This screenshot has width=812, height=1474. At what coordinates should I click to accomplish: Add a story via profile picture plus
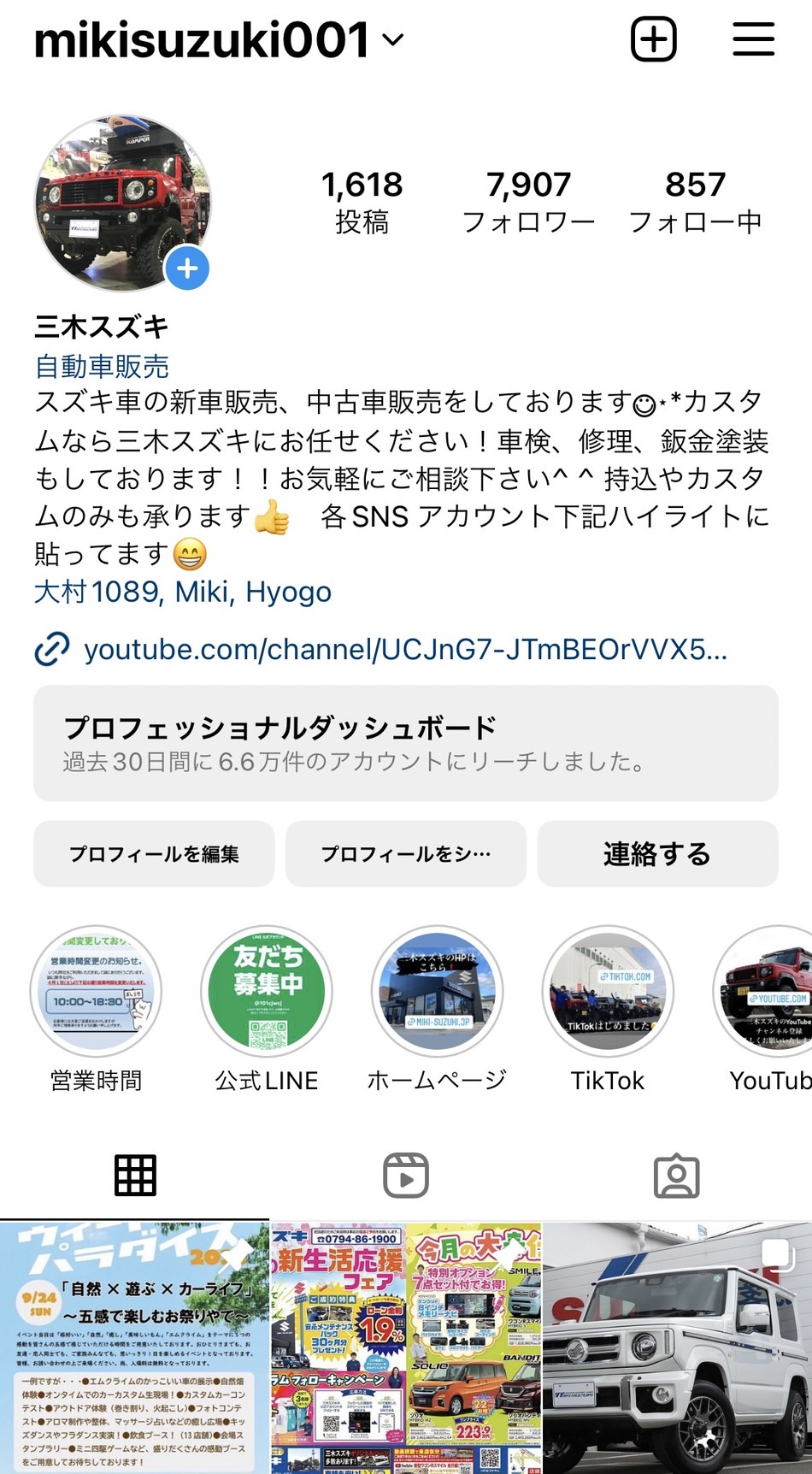coord(187,268)
